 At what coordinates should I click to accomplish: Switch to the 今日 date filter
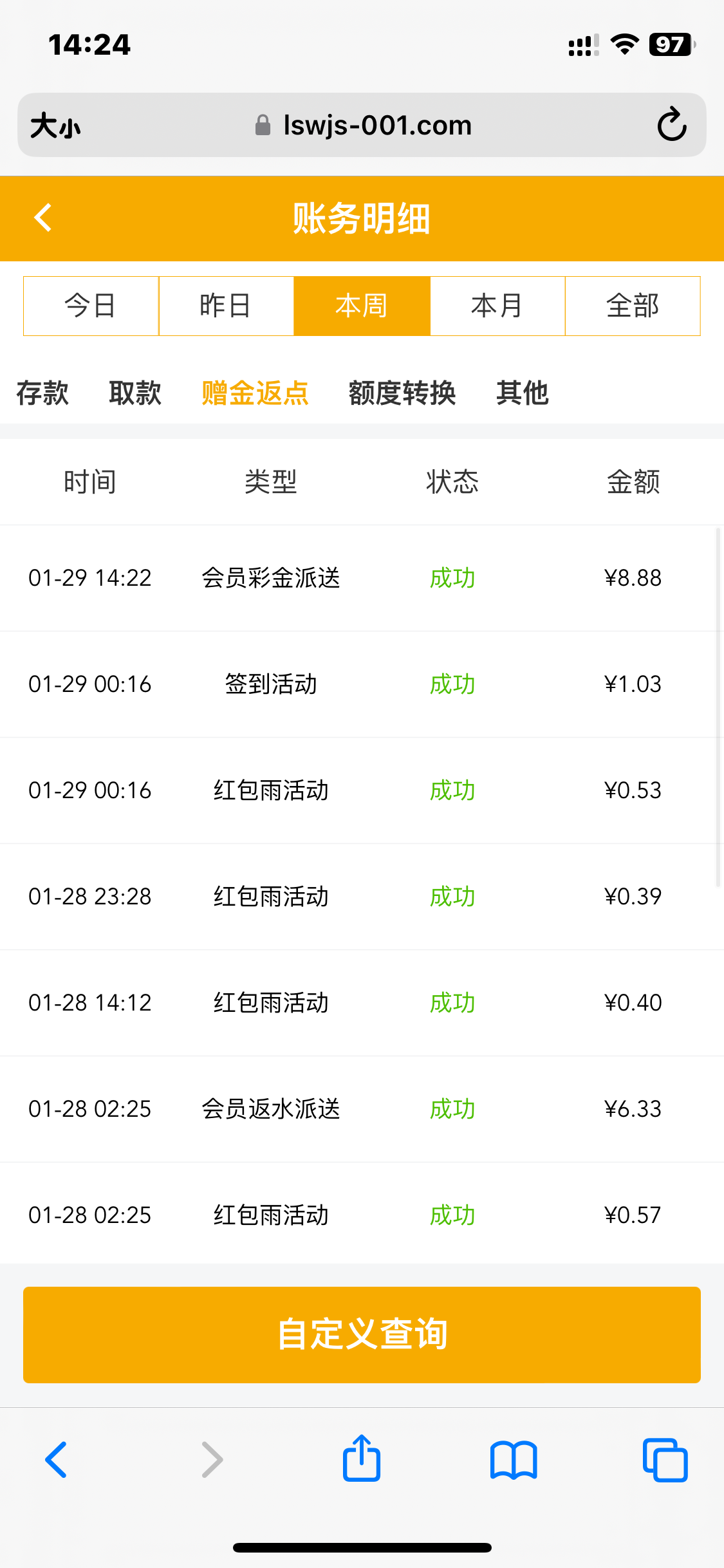tap(91, 306)
